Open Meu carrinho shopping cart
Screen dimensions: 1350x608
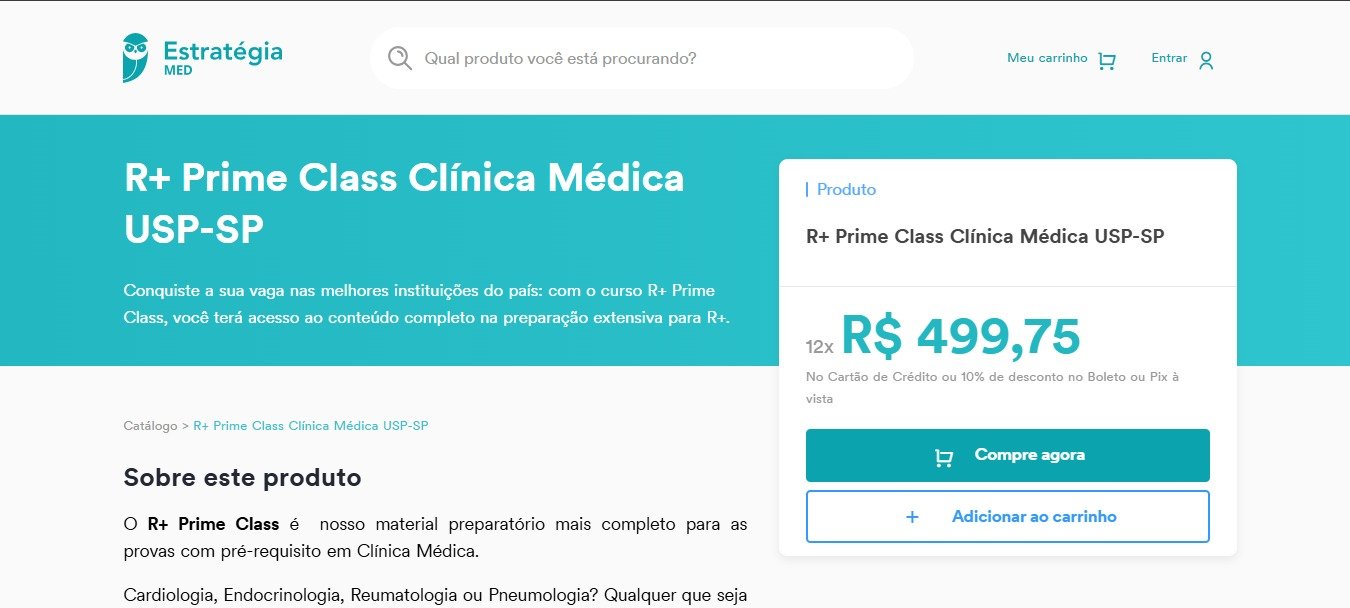(1061, 59)
